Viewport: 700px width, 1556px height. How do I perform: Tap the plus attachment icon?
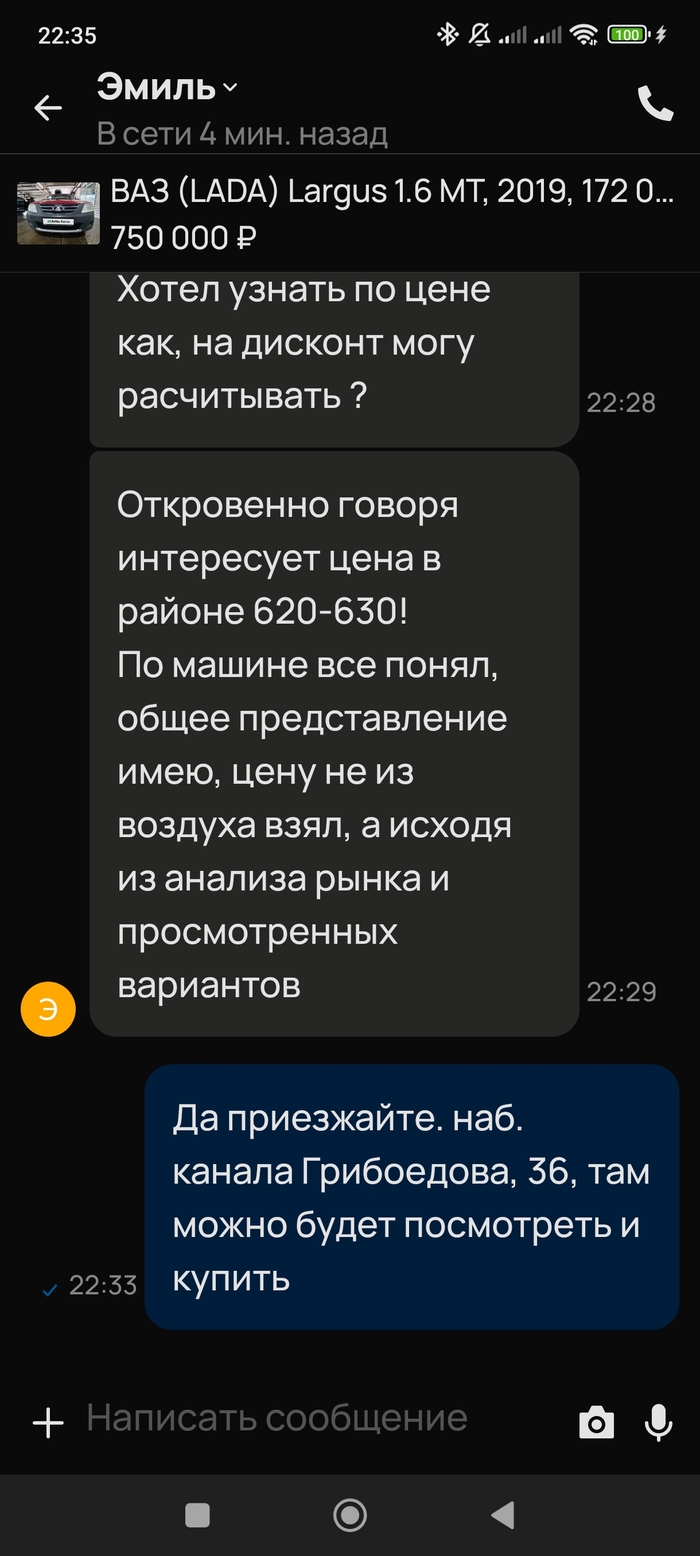coord(48,1422)
